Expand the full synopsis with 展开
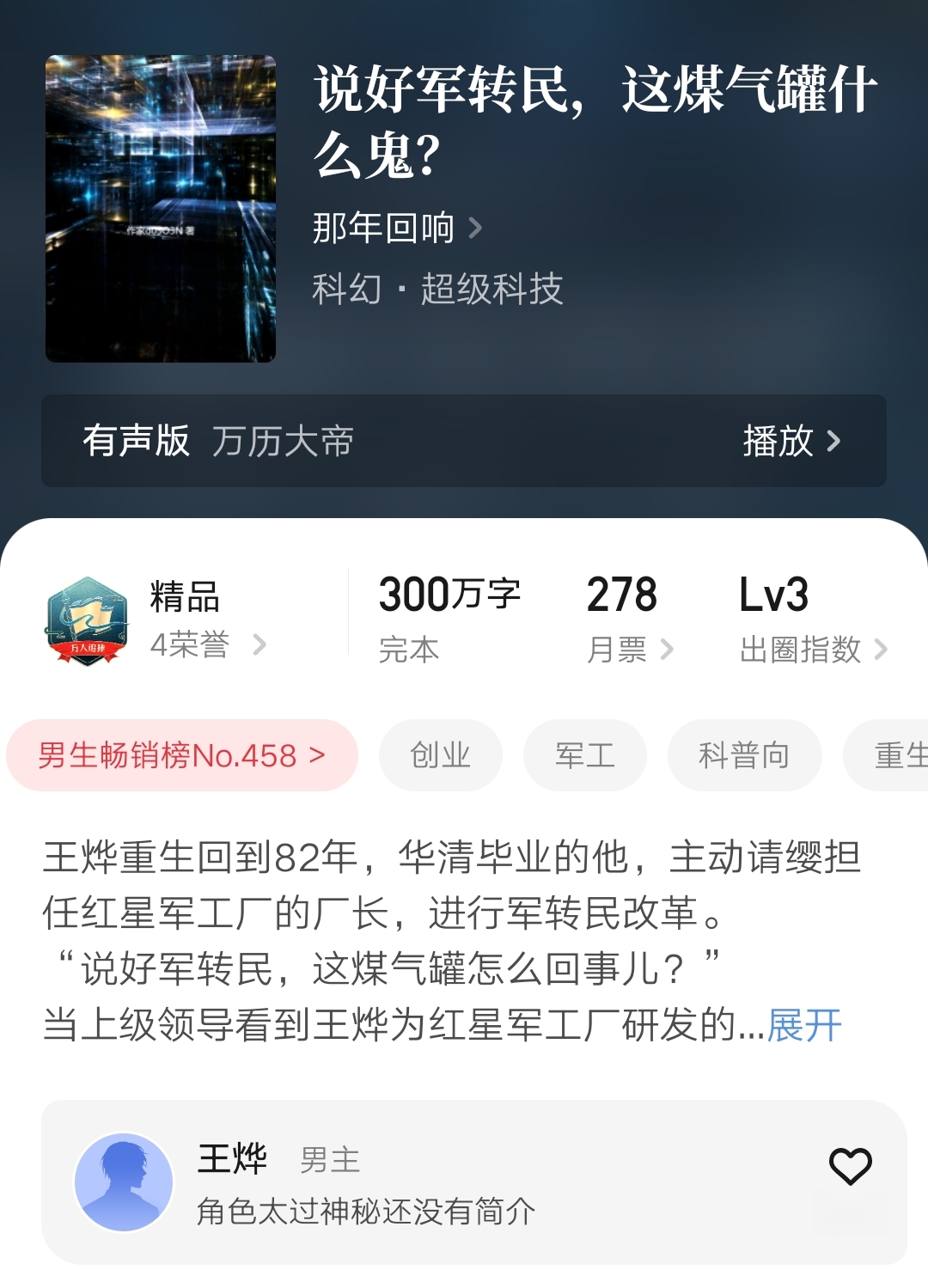The width and height of the screenshot is (928, 1288). click(804, 1025)
